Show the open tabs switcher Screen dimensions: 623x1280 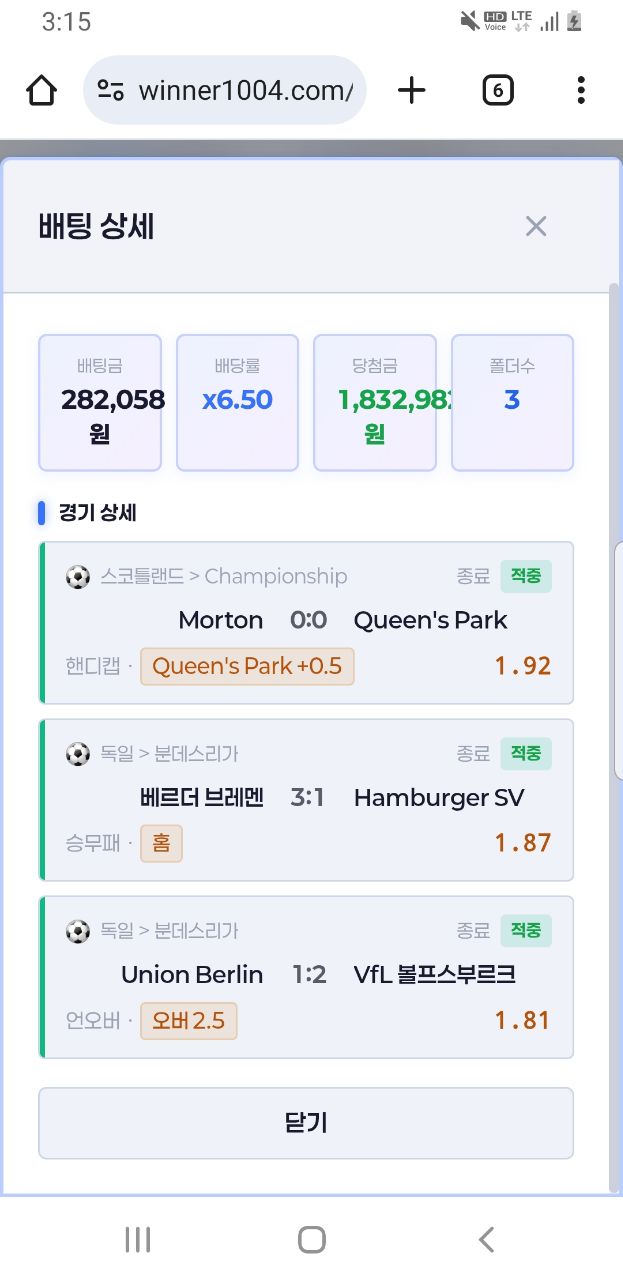tap(497, 91)
